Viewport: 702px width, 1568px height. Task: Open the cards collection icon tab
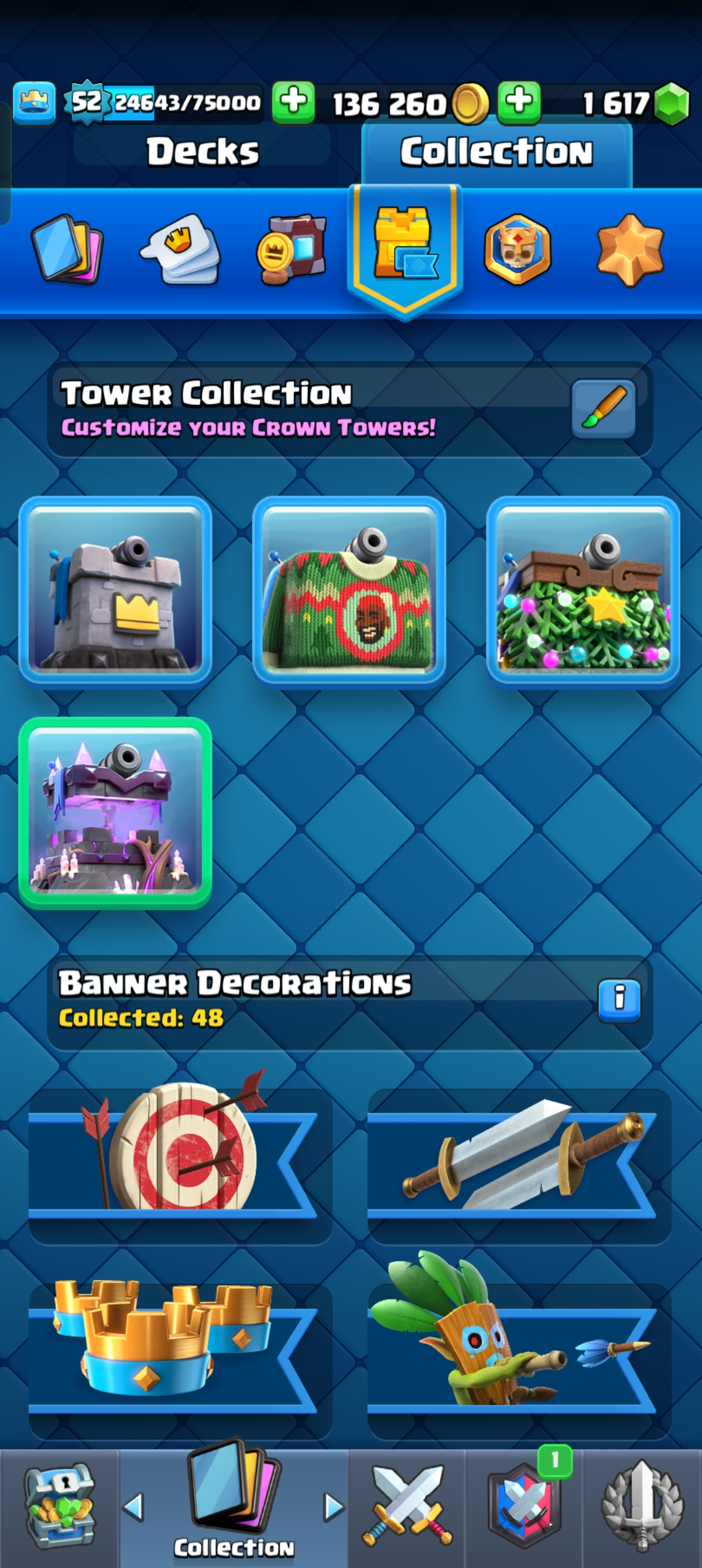coord(67,249)
